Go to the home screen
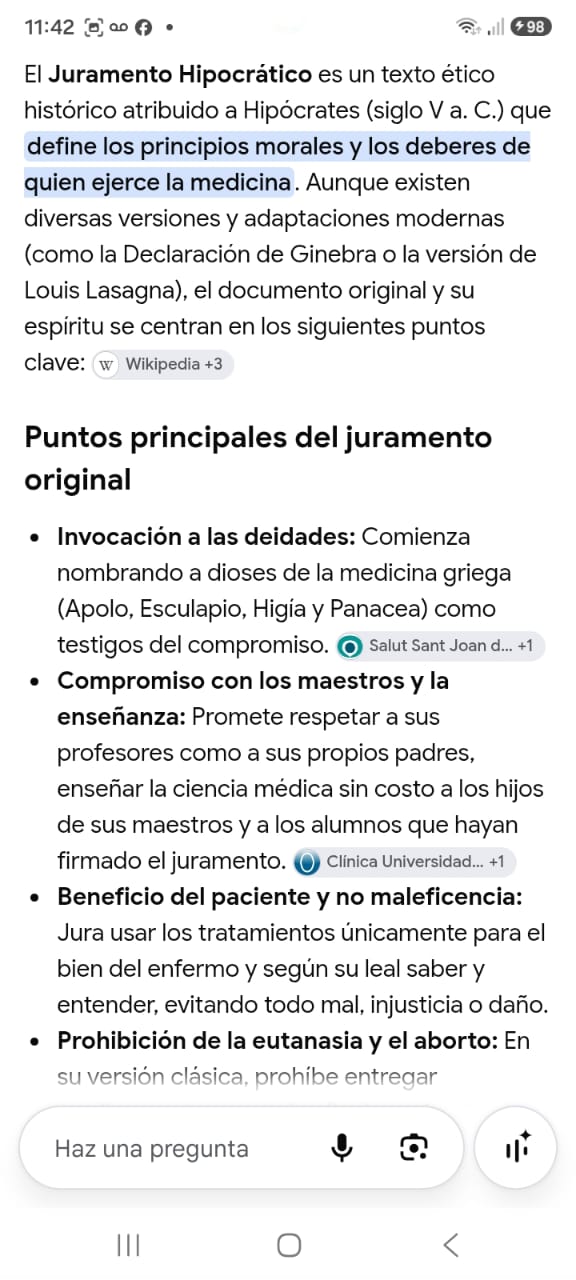 pyautogui.click(x=289, y=1244)
